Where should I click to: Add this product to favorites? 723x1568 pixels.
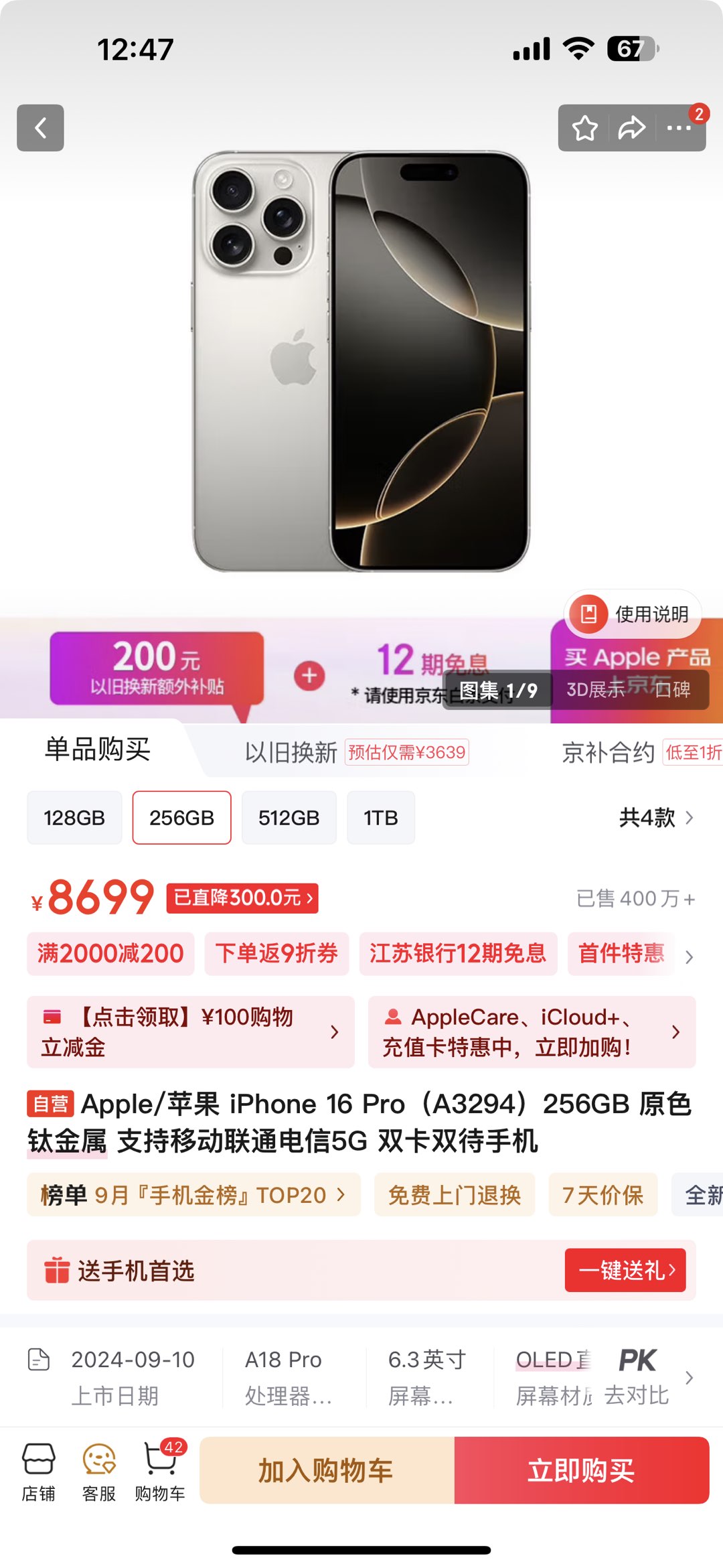coord(584,127)
